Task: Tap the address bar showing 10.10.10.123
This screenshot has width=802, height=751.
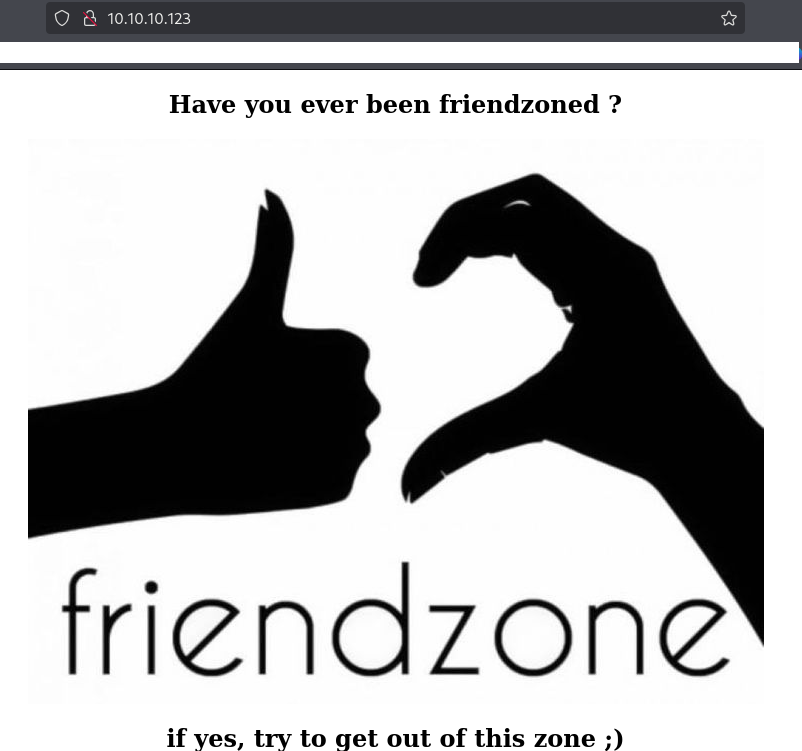Action: tap(400, 18)
